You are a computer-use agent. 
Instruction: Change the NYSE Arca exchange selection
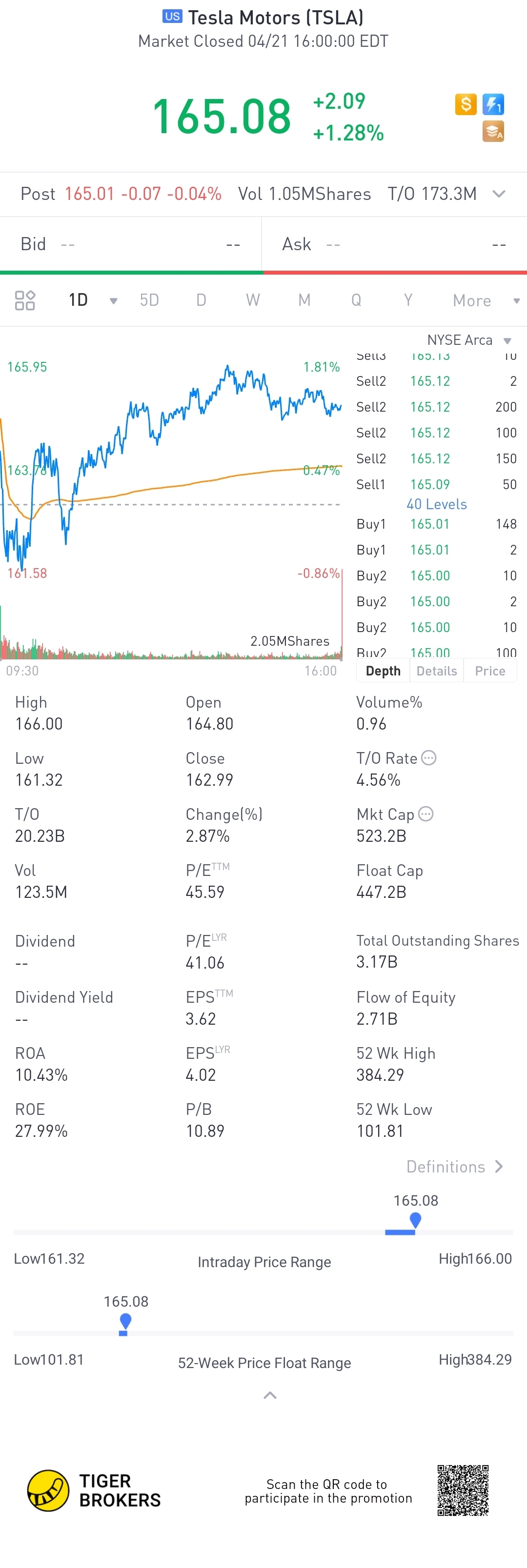tap(468, 340)
